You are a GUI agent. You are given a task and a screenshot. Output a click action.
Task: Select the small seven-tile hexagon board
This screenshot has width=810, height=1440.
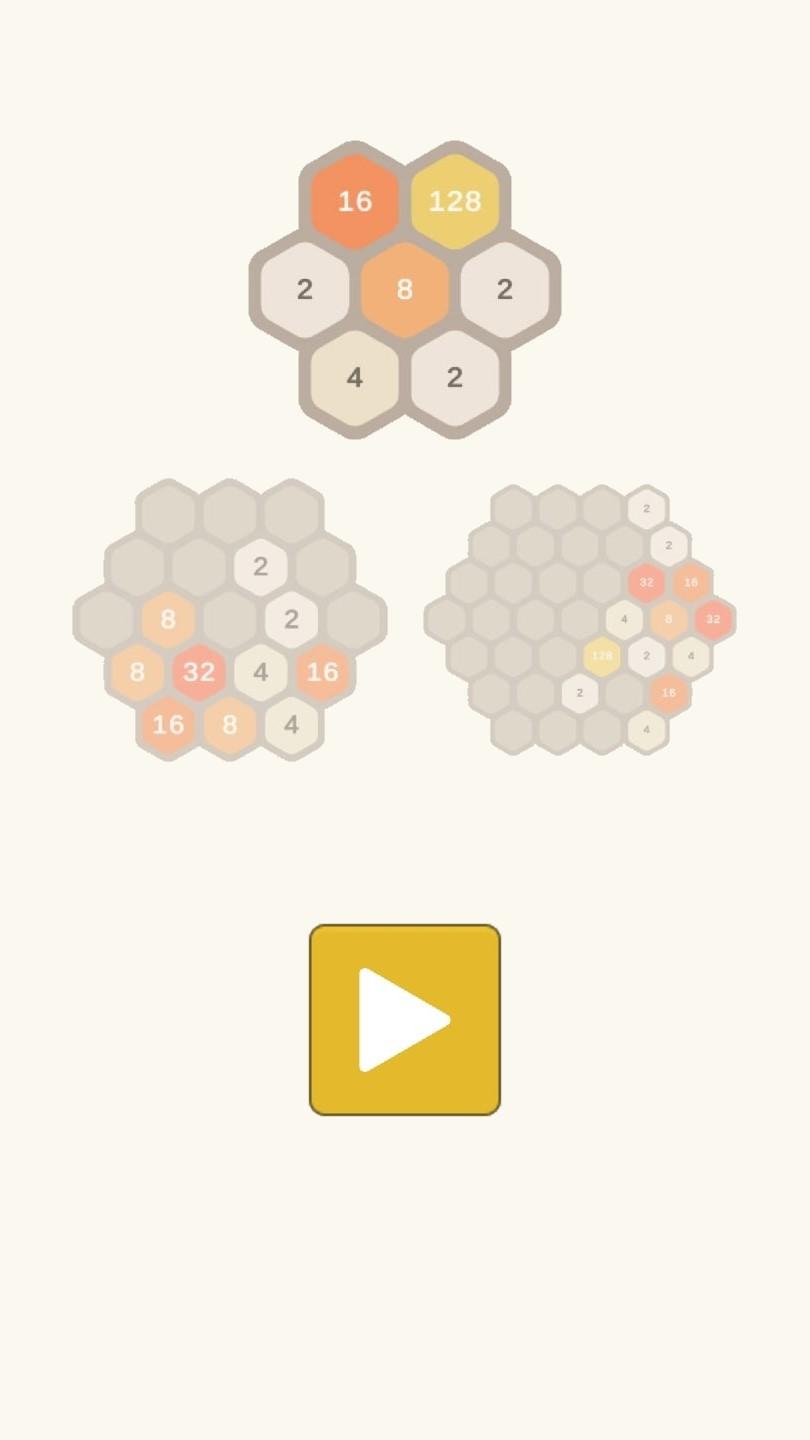point(404,289)
